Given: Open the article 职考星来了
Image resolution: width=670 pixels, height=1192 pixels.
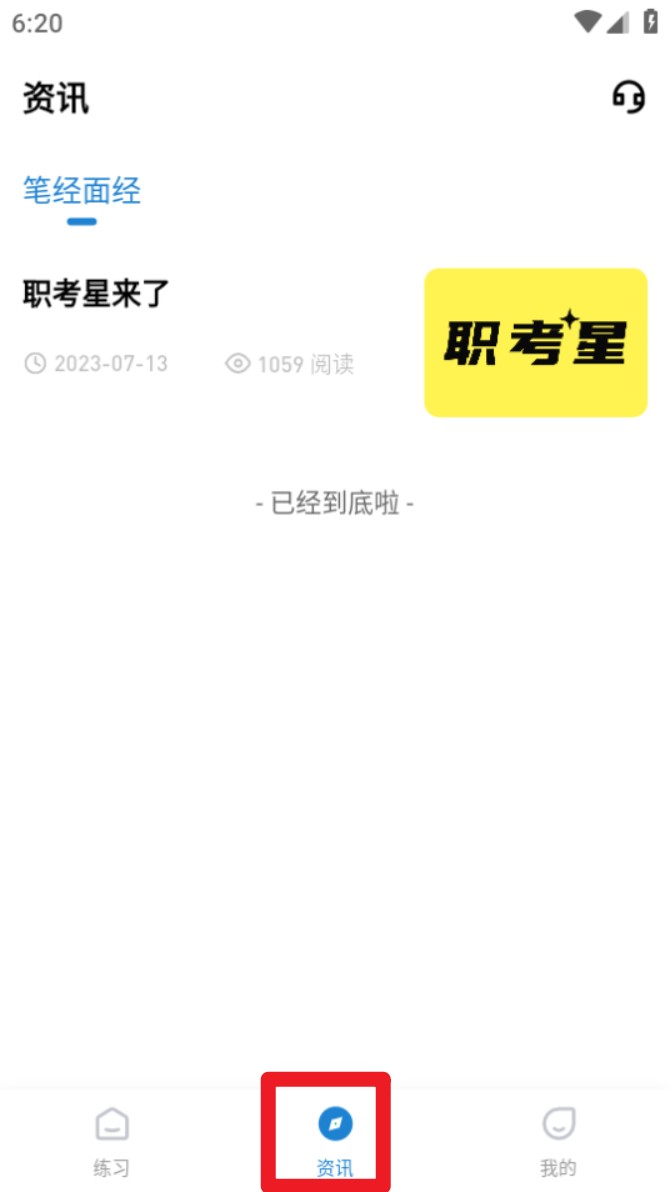Looking at the screenshot, I should (97, 294).
